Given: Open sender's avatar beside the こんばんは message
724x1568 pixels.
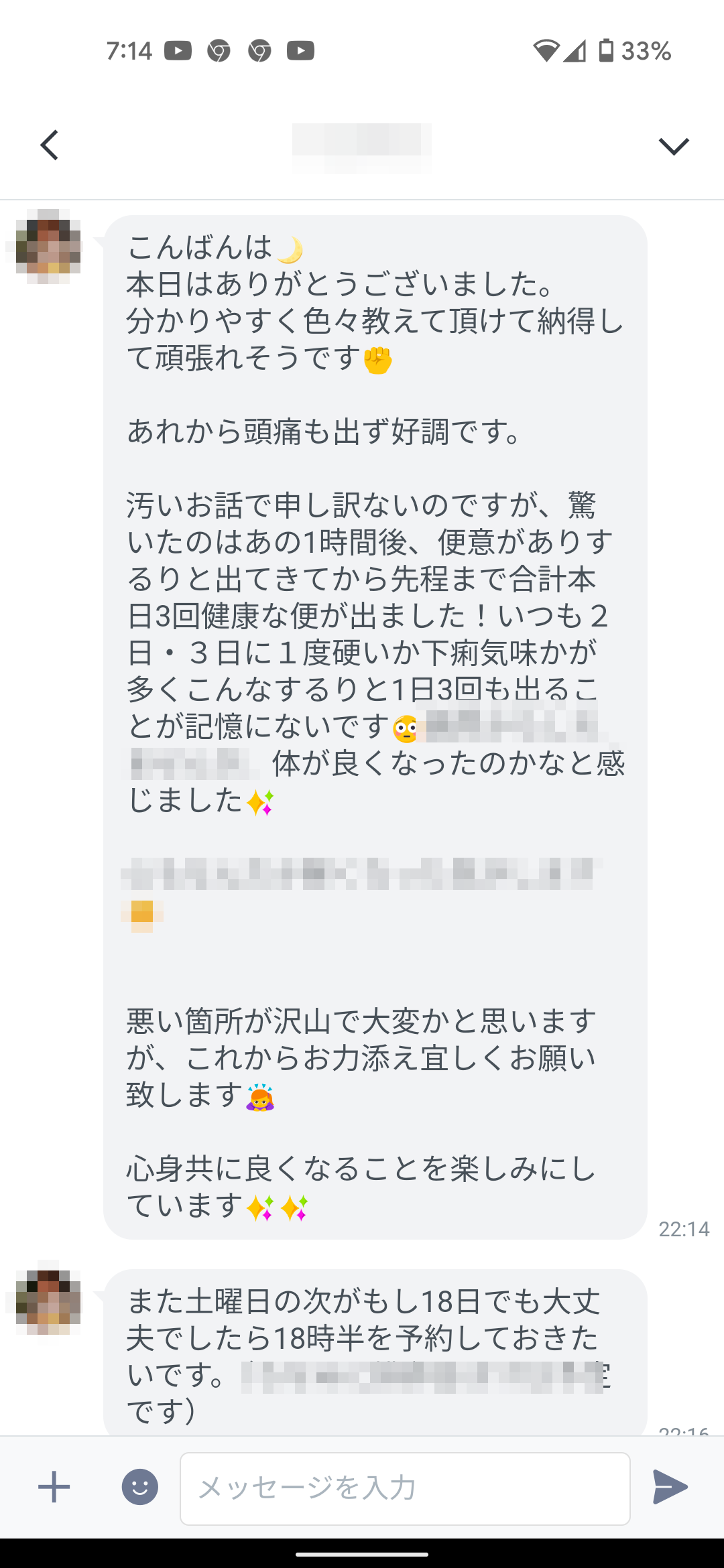Looking at the screenshot, I should 48,247.
